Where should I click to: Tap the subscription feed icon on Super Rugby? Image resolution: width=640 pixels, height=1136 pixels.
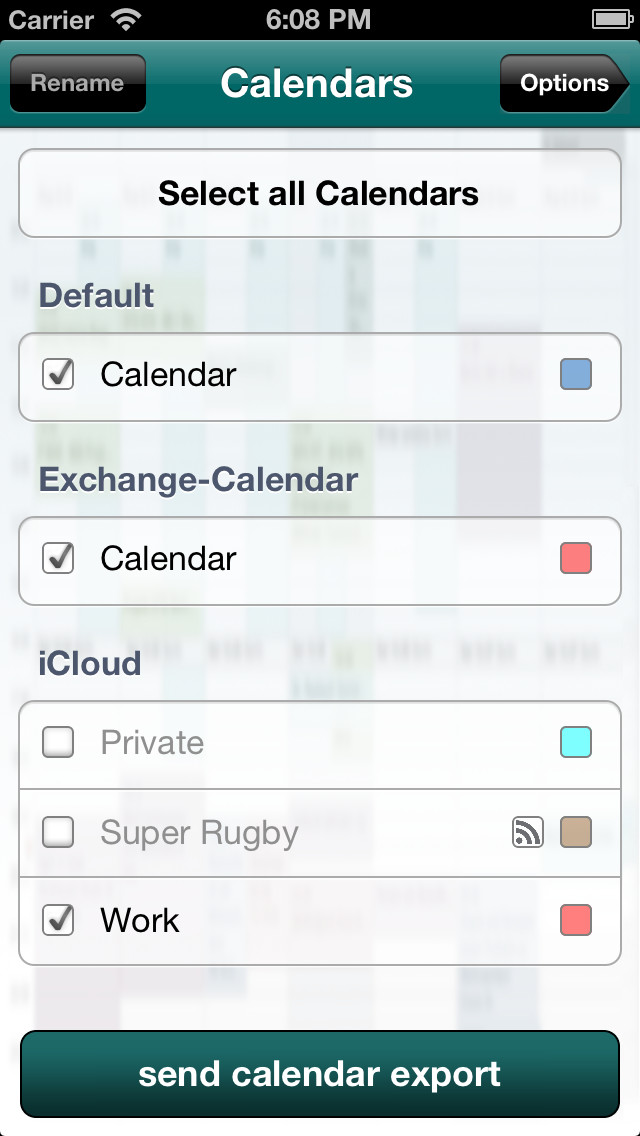point(528,832)
